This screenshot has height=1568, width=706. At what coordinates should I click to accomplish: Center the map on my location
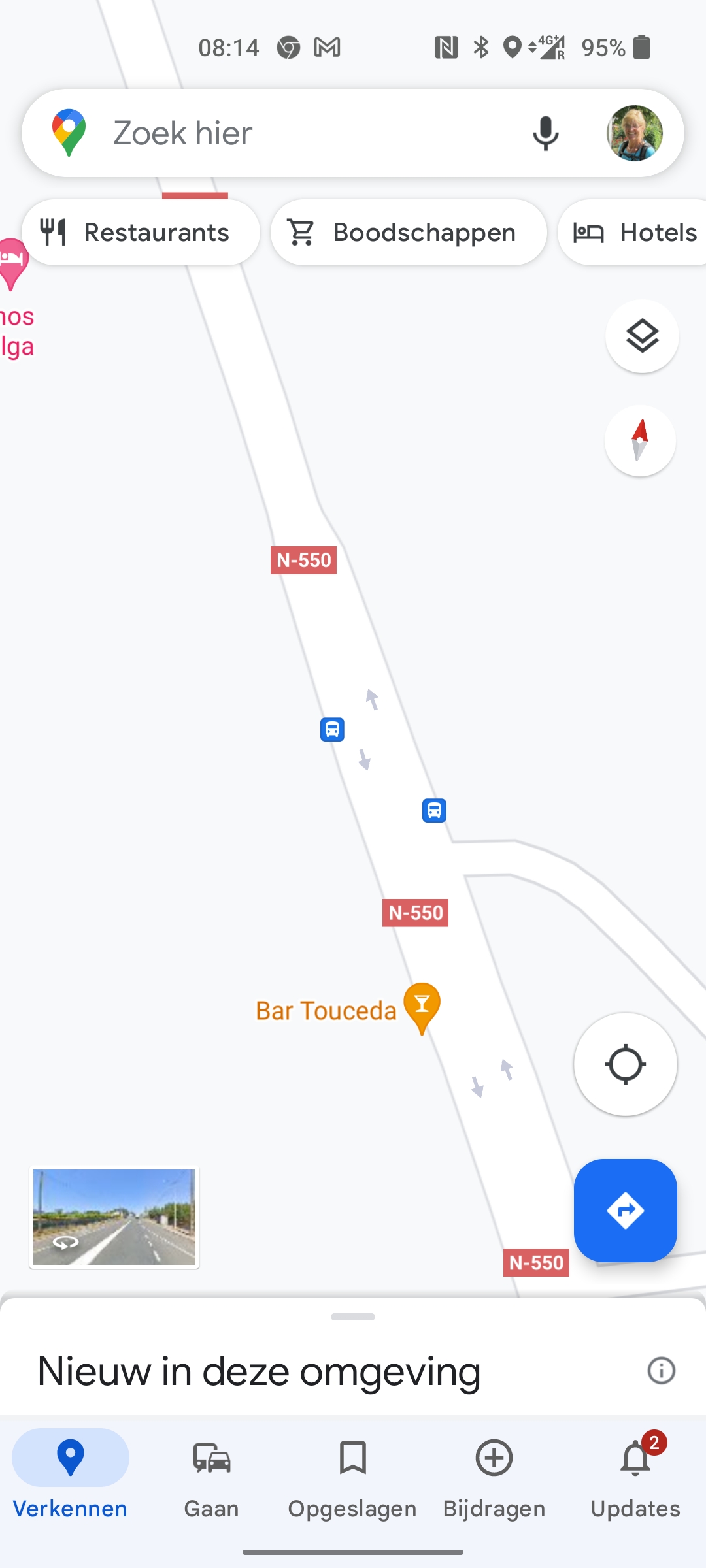pos(626,1064)
